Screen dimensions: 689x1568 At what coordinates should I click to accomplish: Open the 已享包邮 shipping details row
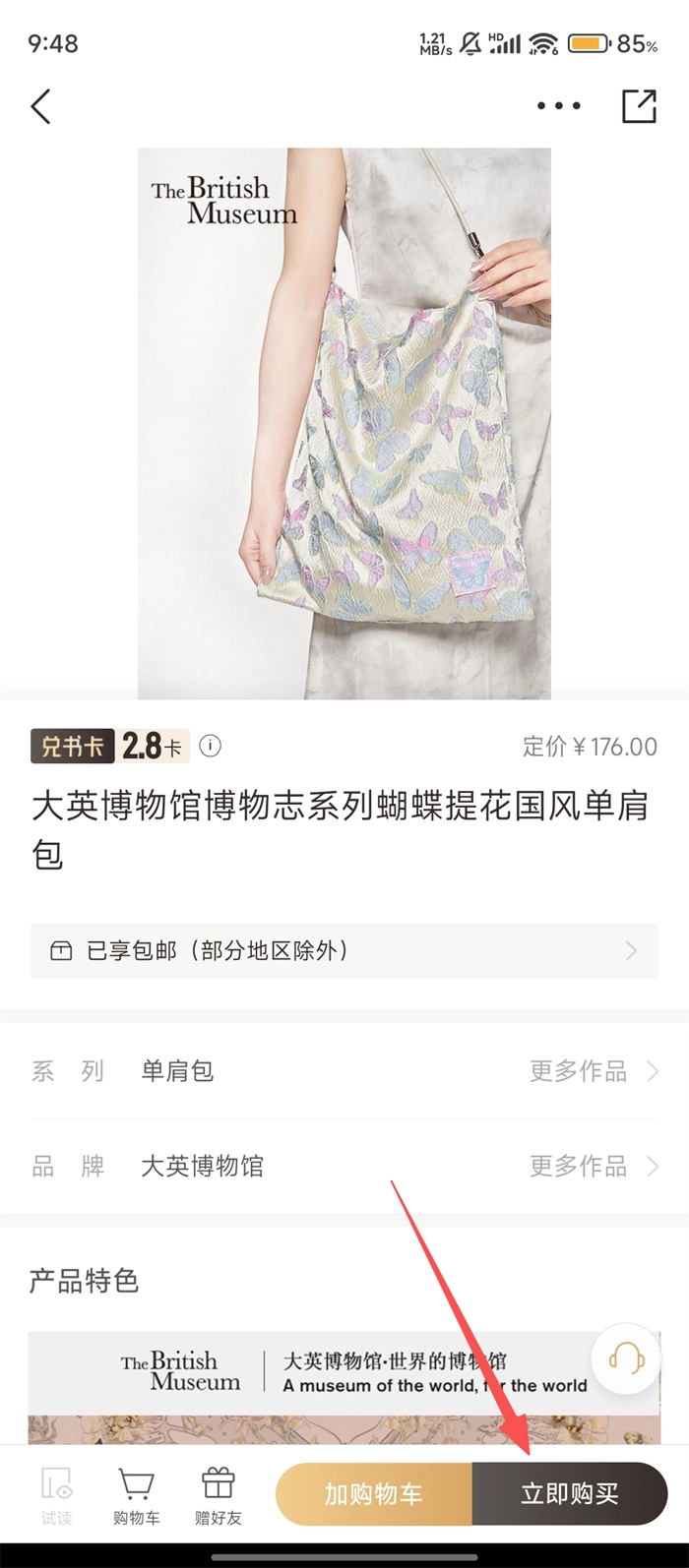click(x=344, y=950)
